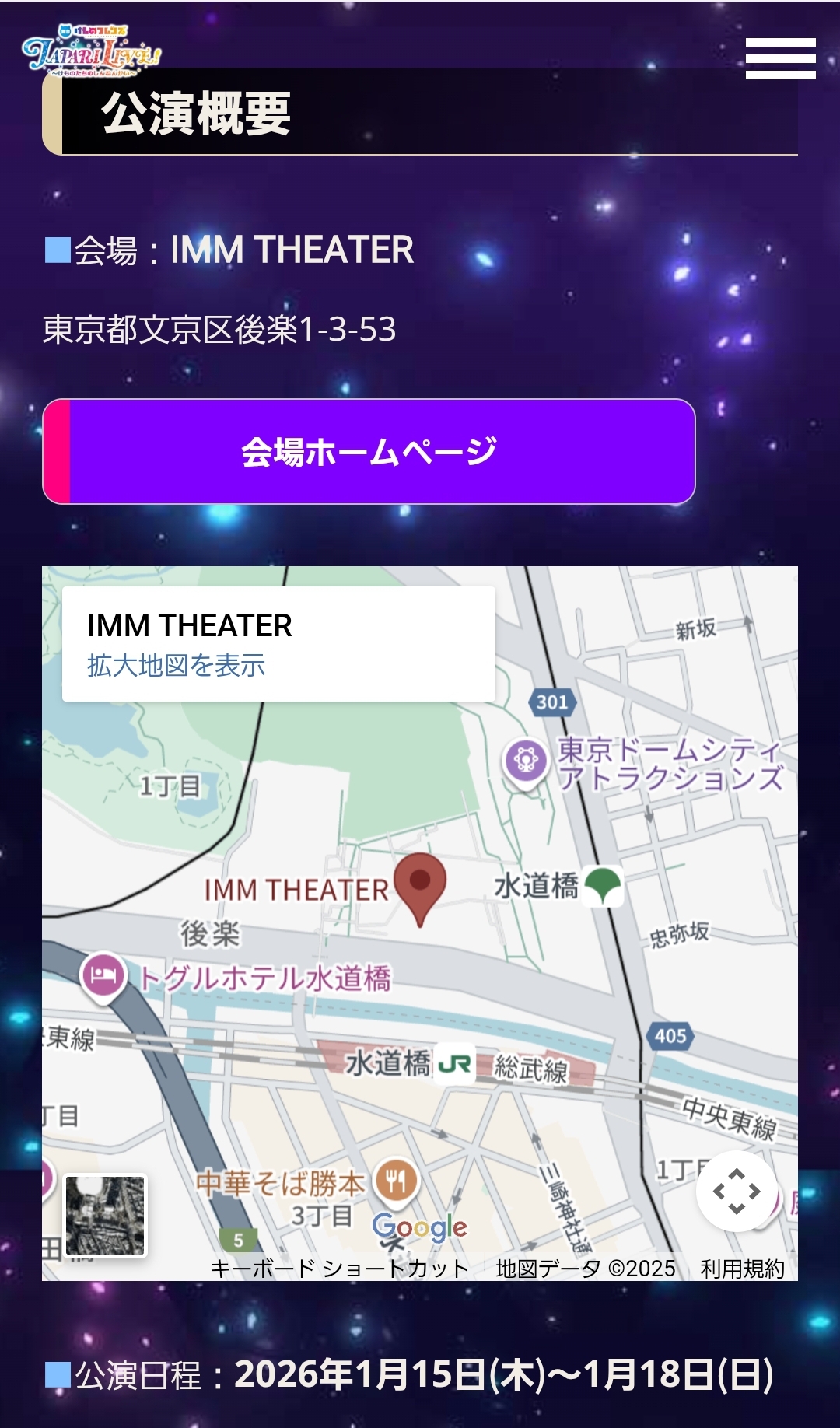Open the hamburger menu
Image resolution: width=840 pixels, height=1428 pixels.
[780, 58]
